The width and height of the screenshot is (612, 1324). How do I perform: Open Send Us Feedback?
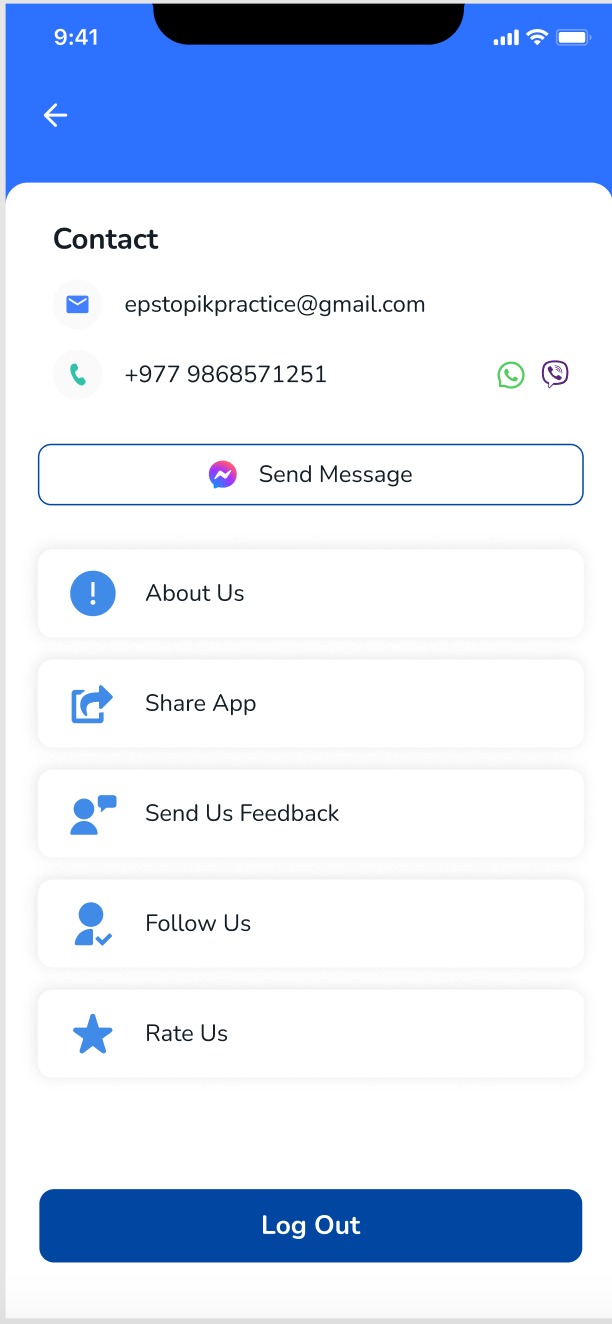pos(310,814)
